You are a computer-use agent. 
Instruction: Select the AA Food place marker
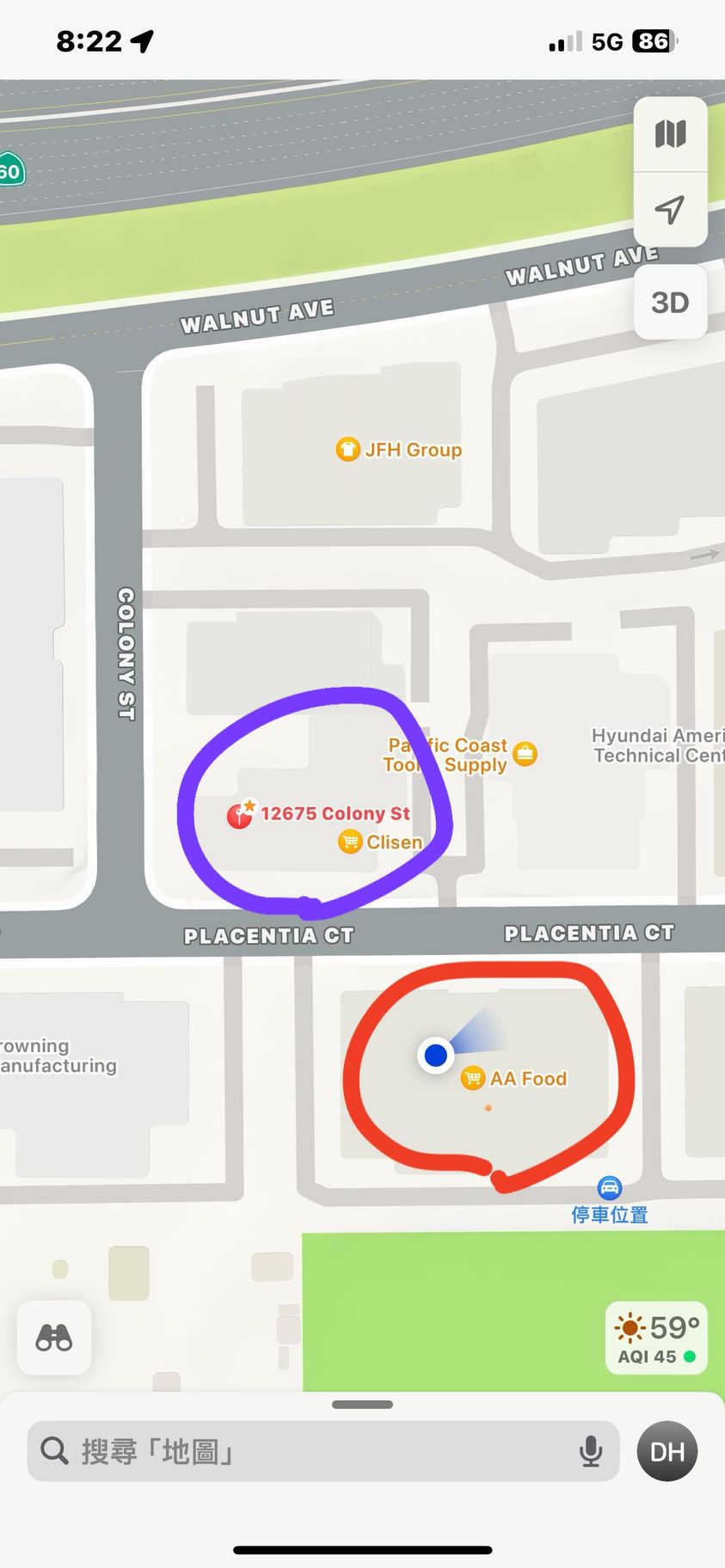point(473,1078)
